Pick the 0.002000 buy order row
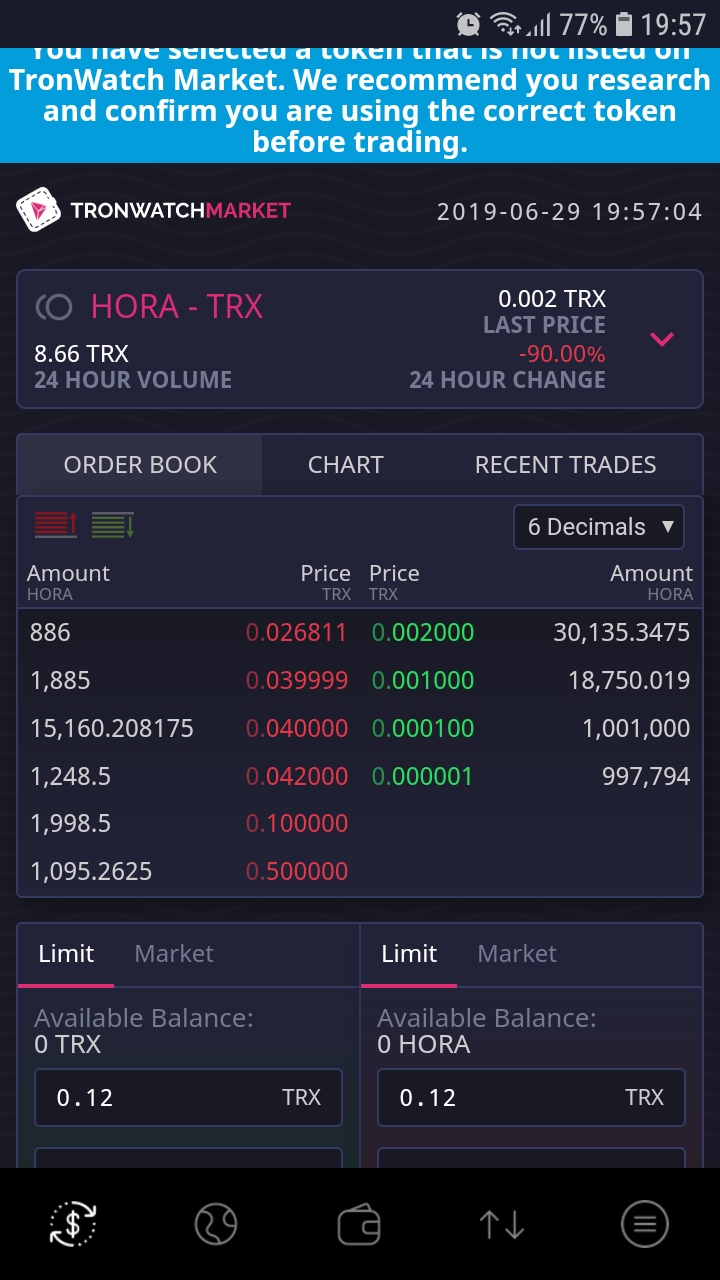 [x=423, y=633]
